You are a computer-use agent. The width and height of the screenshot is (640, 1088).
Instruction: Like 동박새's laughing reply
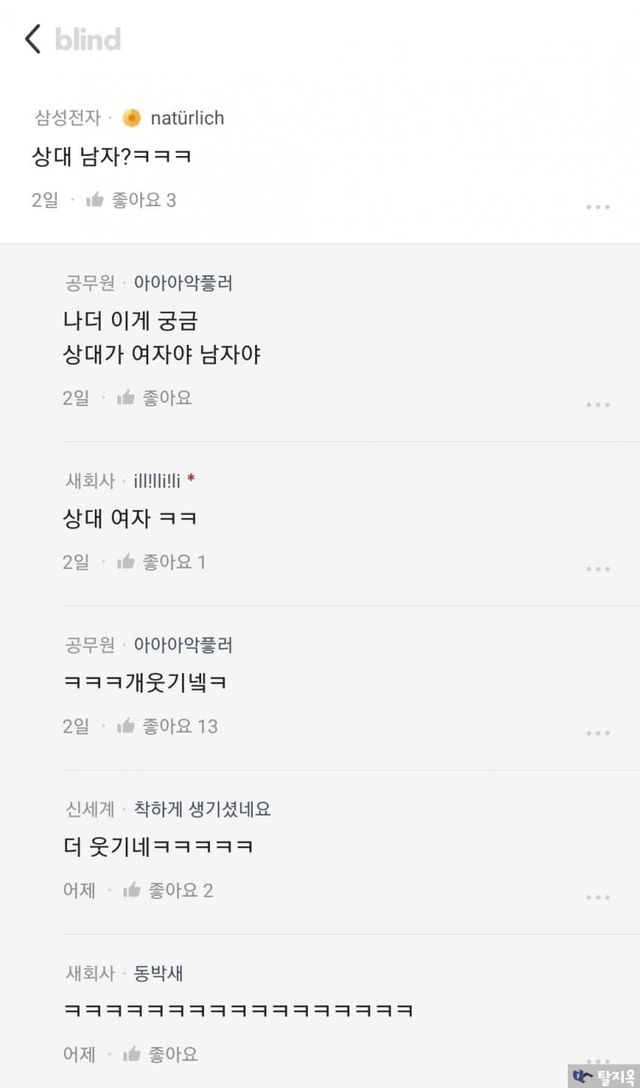point(132,1054)
